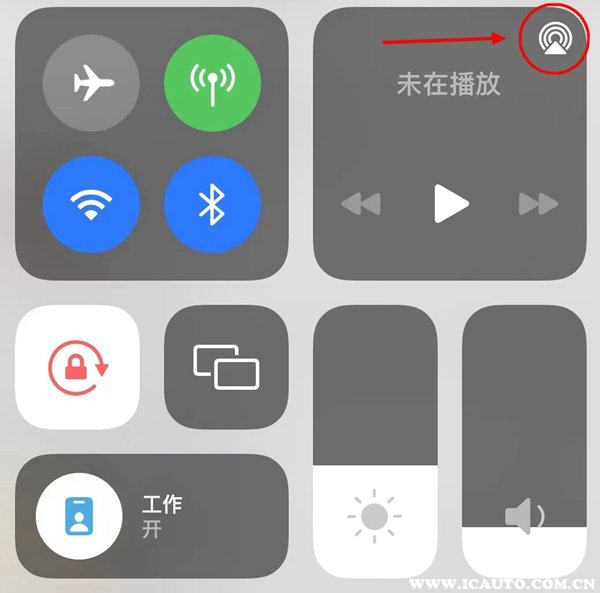
Task: Play the media
Action: point(450,204)
